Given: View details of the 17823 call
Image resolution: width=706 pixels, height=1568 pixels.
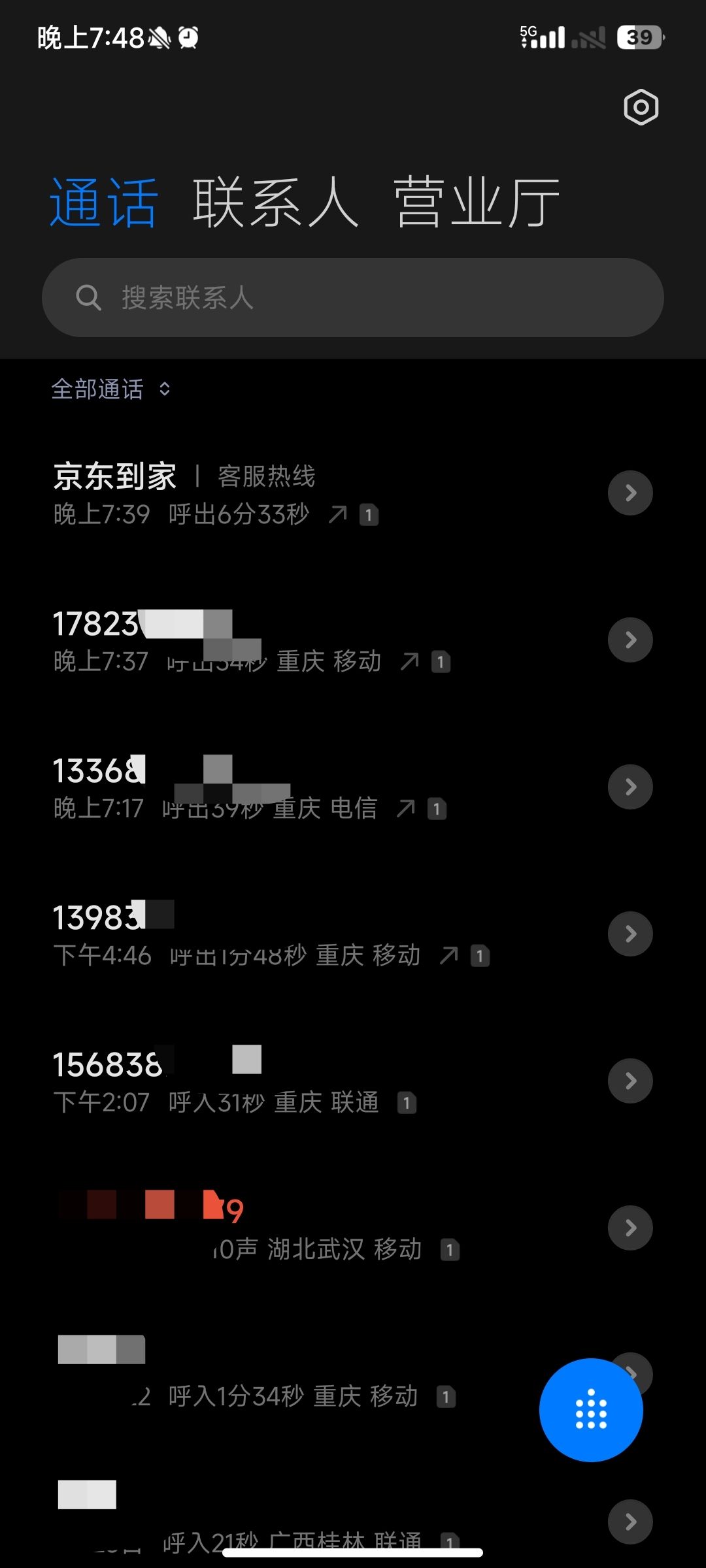Looking at the screenshot, I should click(630, 640).
